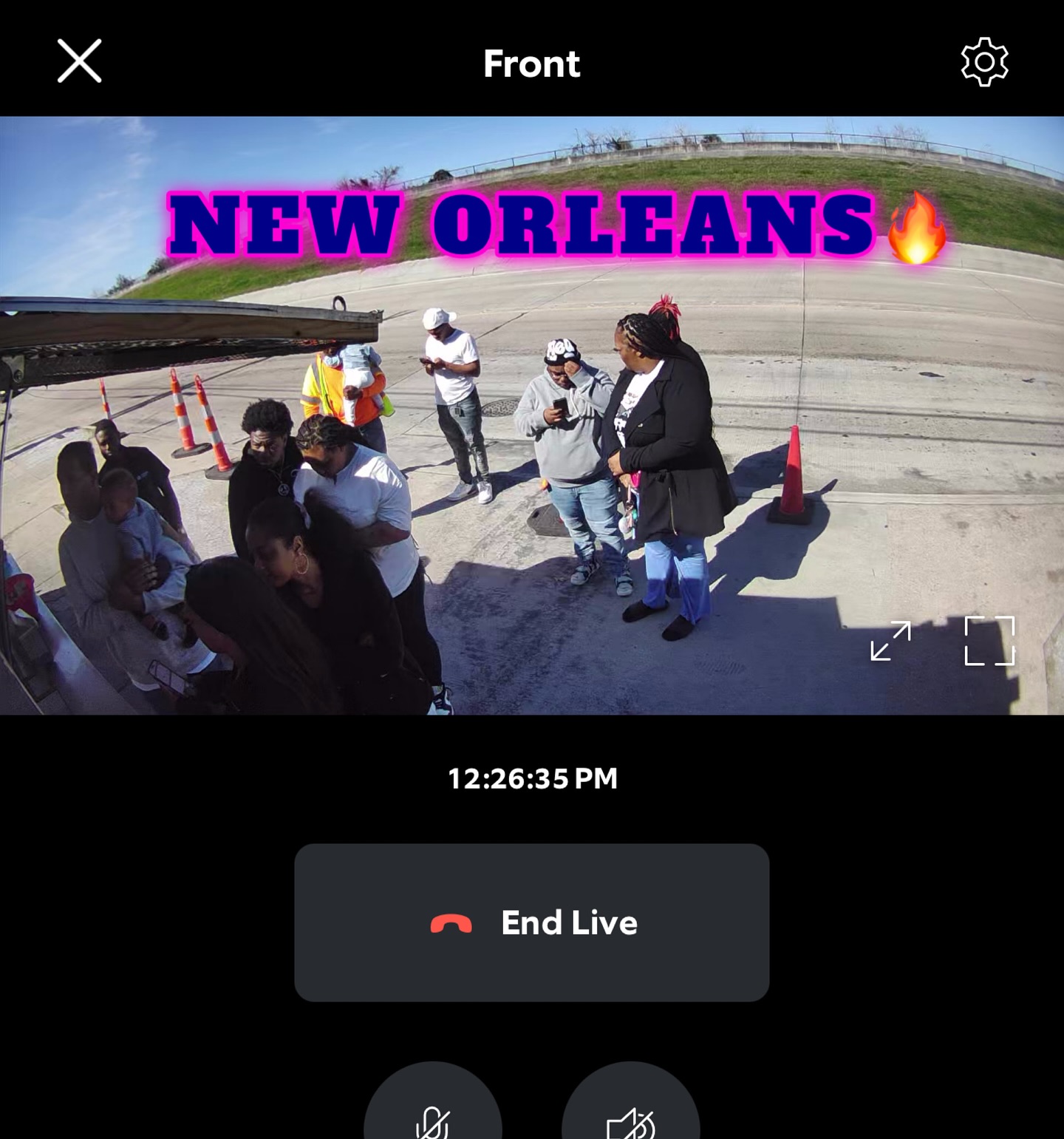
Task: Close the Front live view
Action: [79, 61]
